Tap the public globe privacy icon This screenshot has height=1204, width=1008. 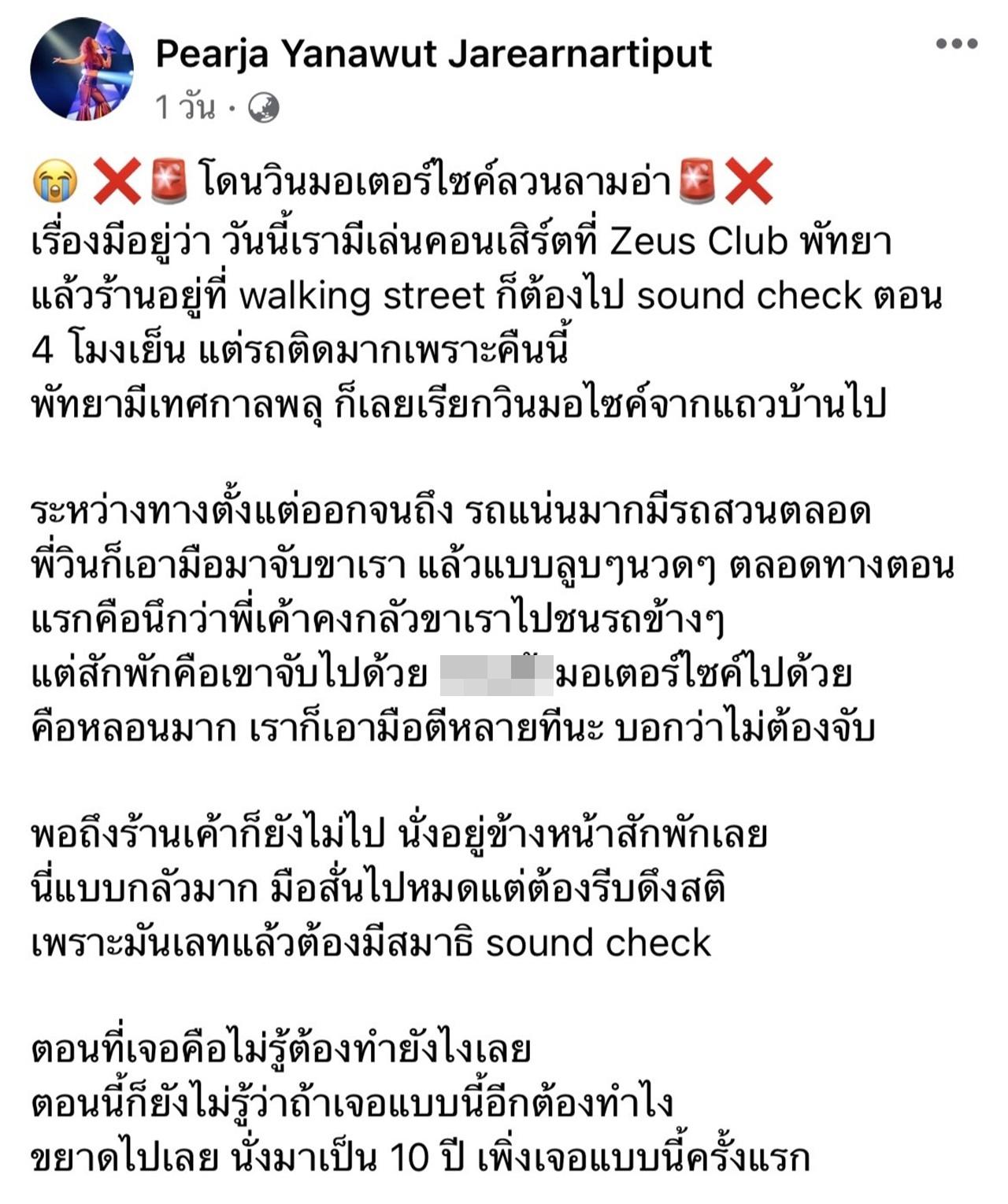tap(264, 108)
